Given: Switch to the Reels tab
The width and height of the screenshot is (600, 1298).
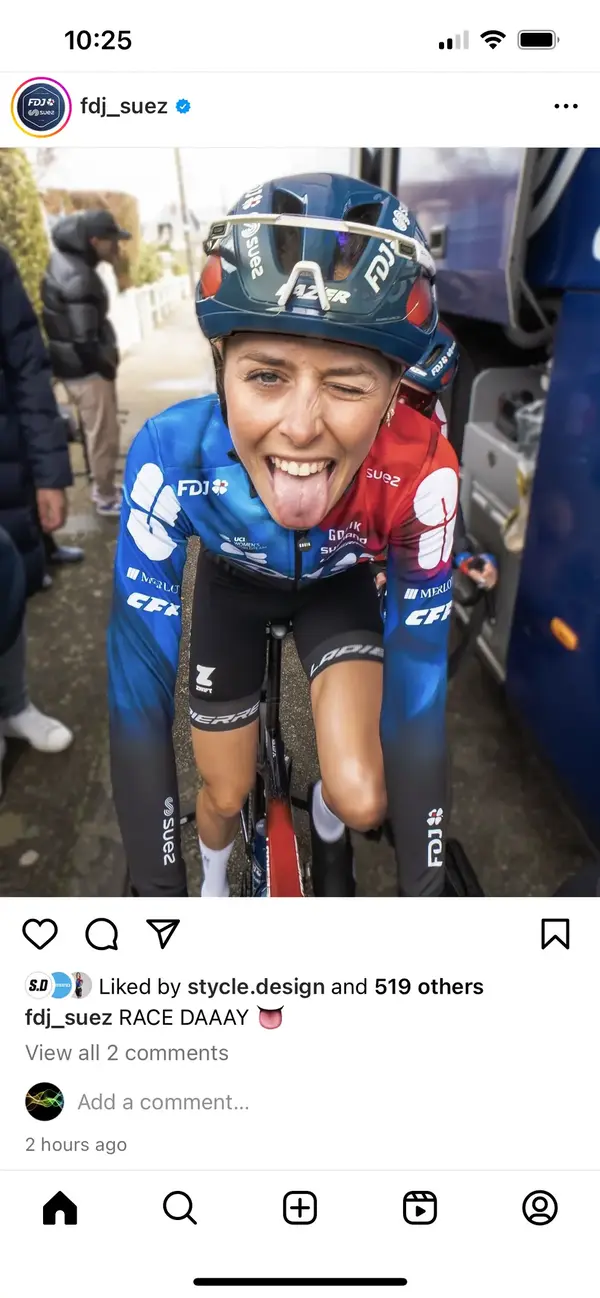Looking at the screenshot, I should coord(420,1208).
